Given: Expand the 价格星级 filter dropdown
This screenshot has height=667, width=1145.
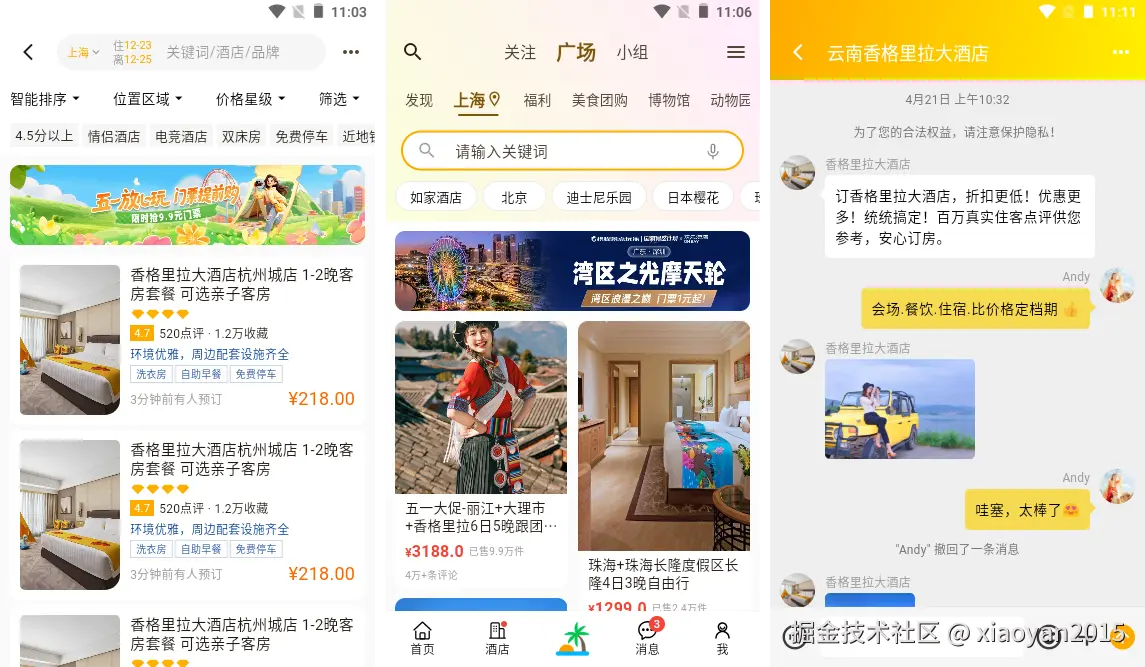Looking at the screenshot, I should (250, 99).
